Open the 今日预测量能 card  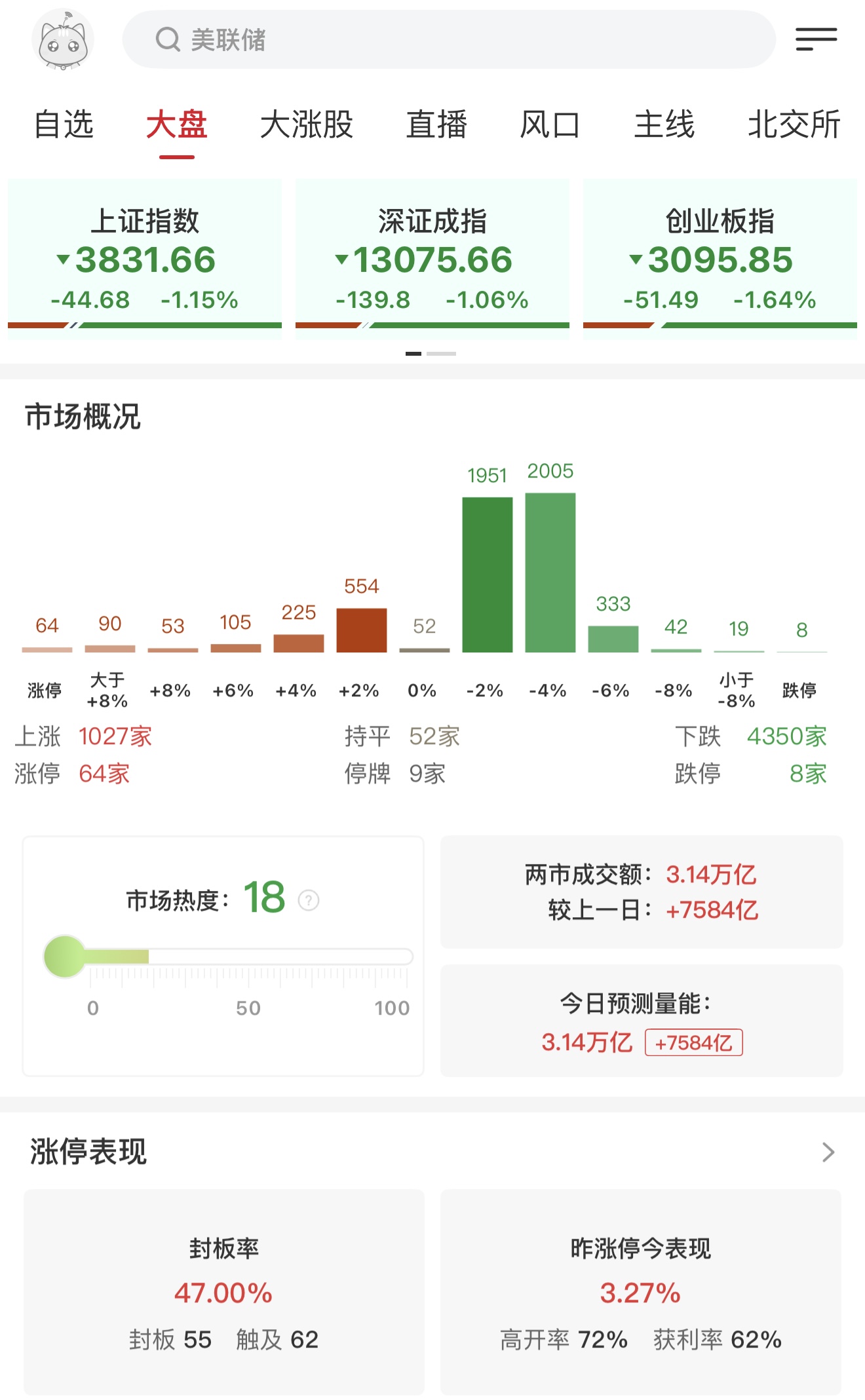[x=642, y=1021]
